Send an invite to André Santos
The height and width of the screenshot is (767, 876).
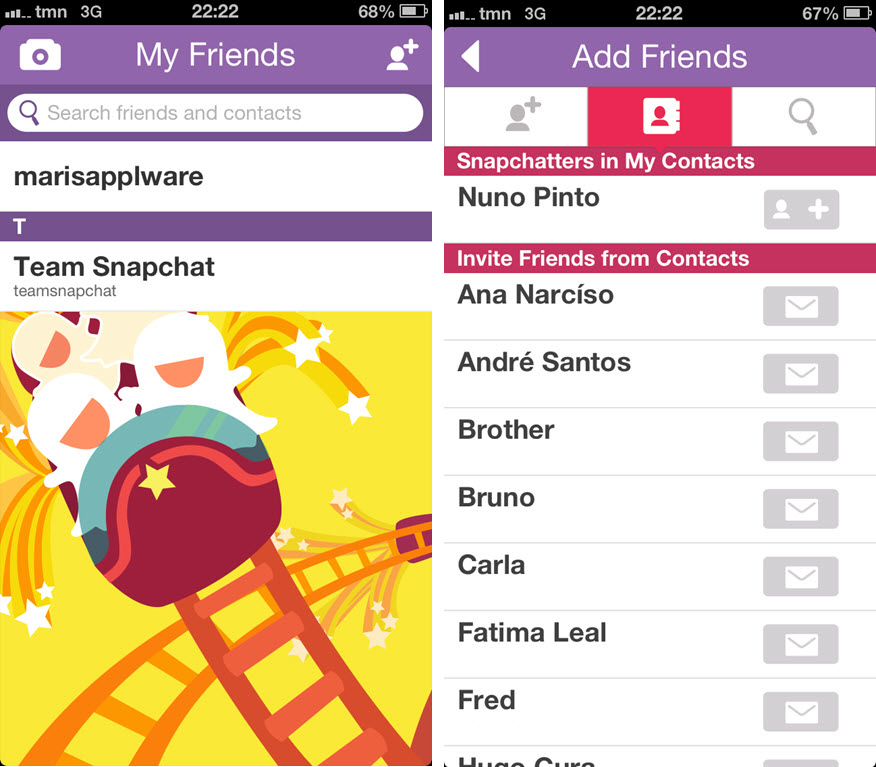click(801, 374)
